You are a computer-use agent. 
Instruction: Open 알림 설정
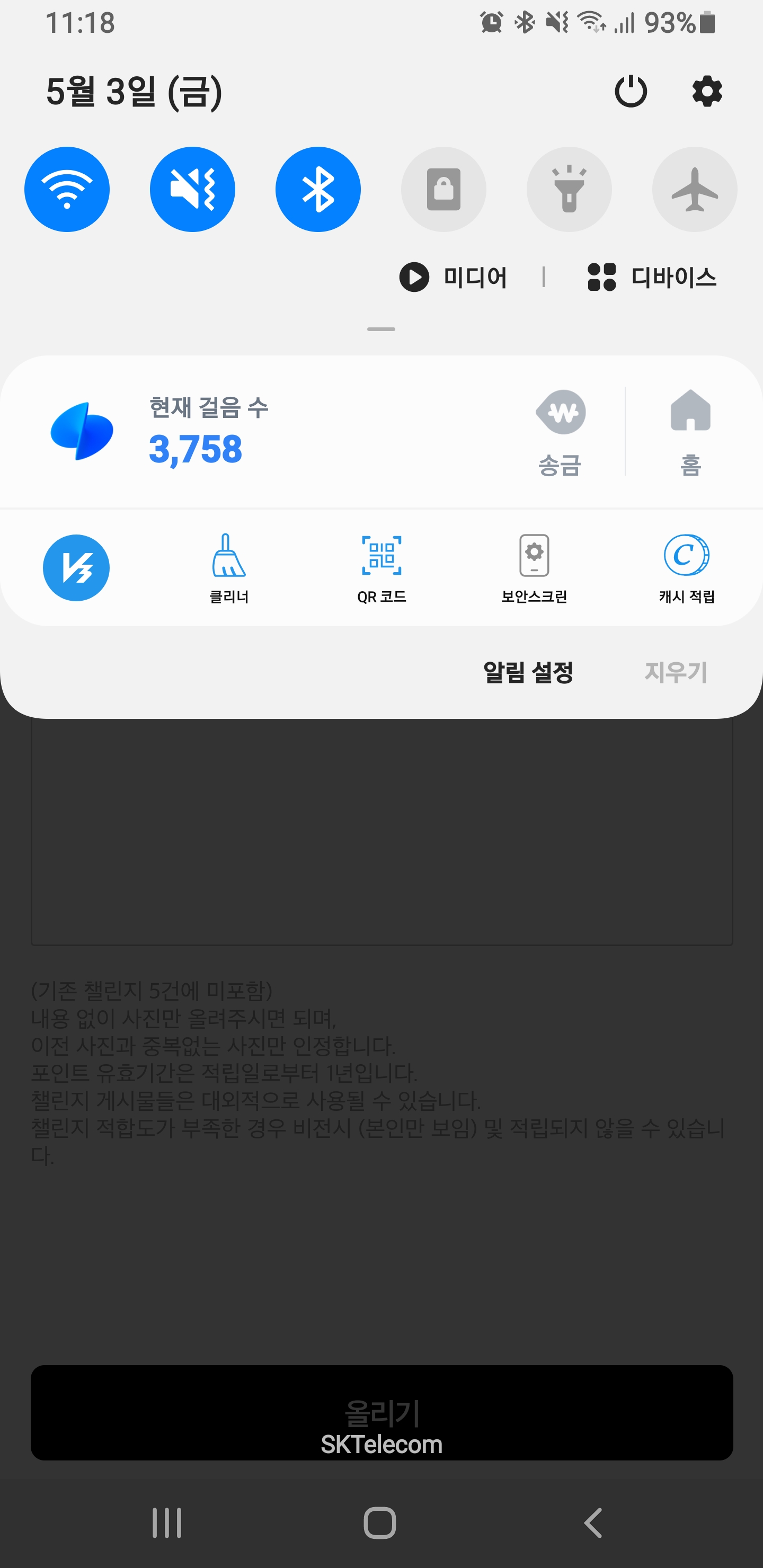[528, 672]
